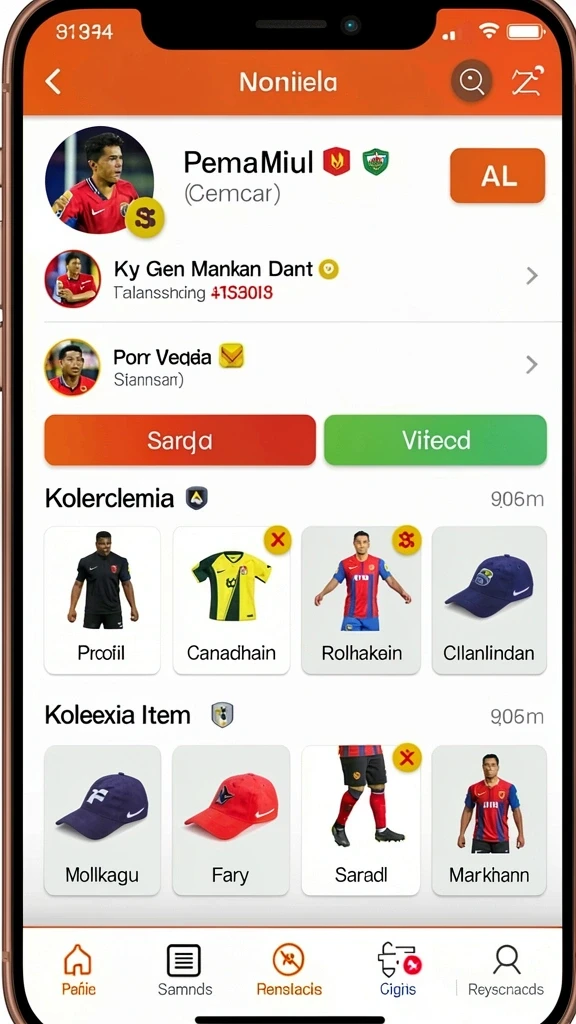
Task: Go back using the top-left arrow
Action: [x=53, y=82]
